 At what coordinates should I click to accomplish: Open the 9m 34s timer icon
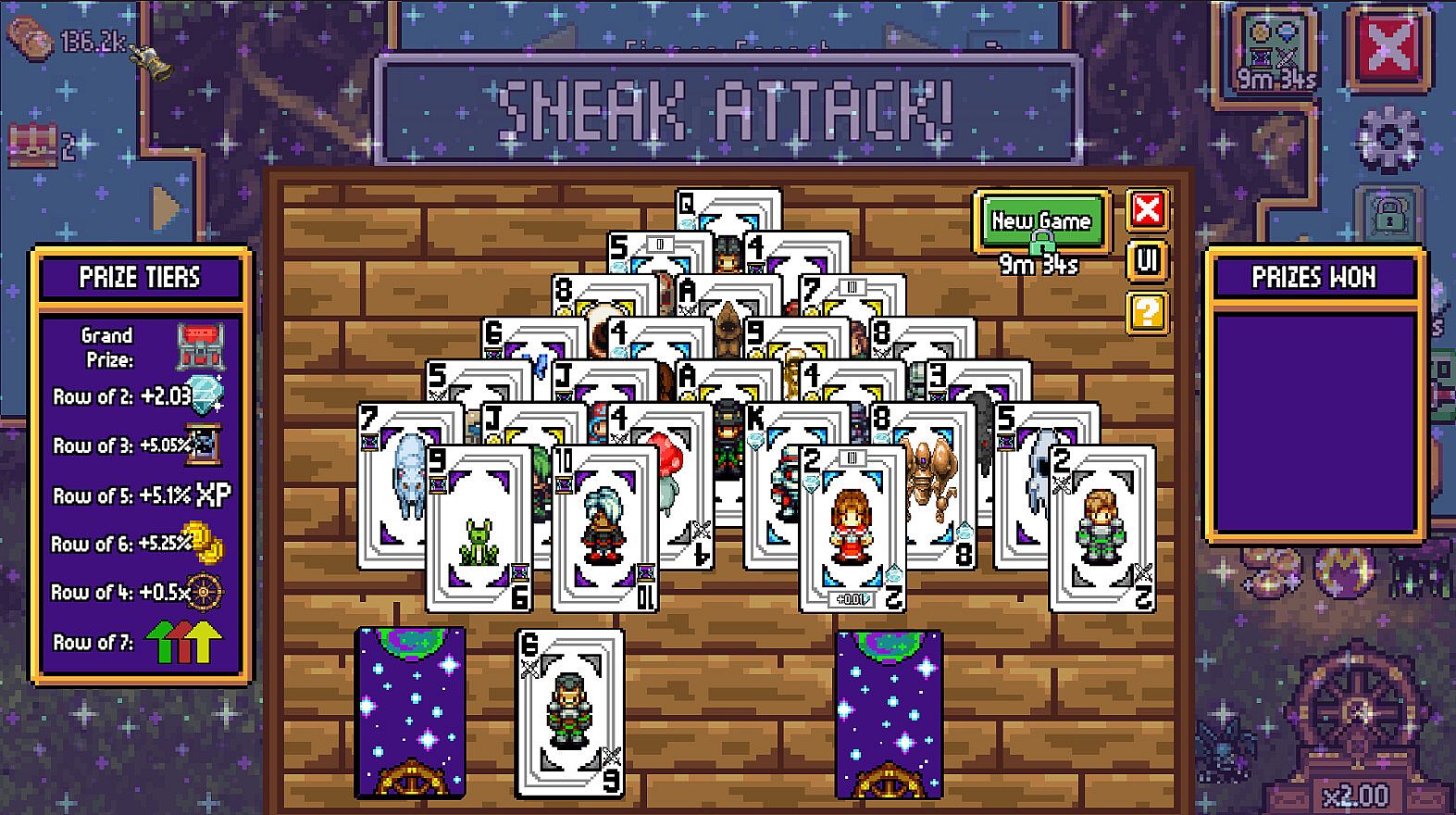1279,51
